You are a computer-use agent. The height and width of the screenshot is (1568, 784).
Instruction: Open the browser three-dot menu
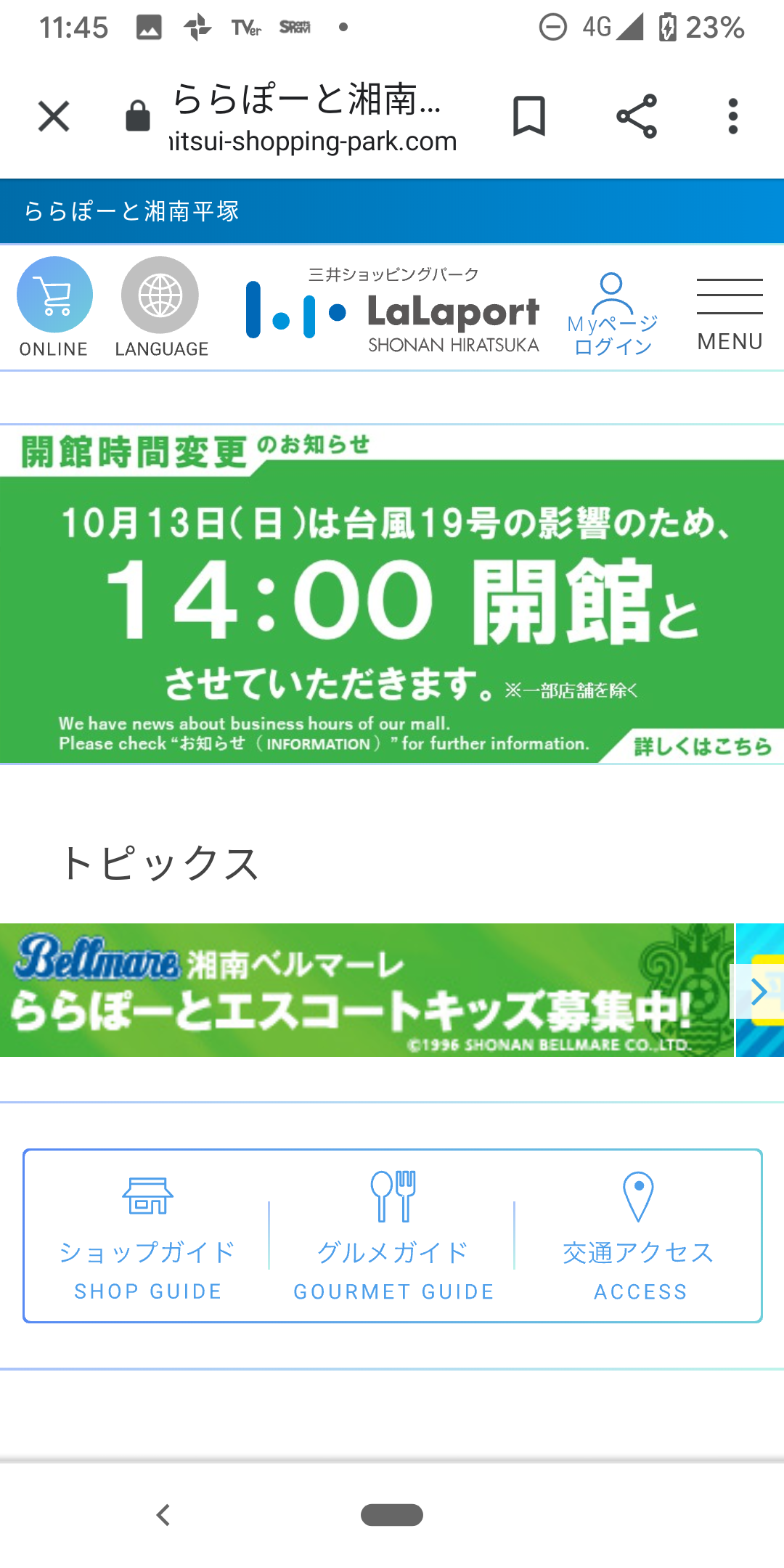coord(732,116)
